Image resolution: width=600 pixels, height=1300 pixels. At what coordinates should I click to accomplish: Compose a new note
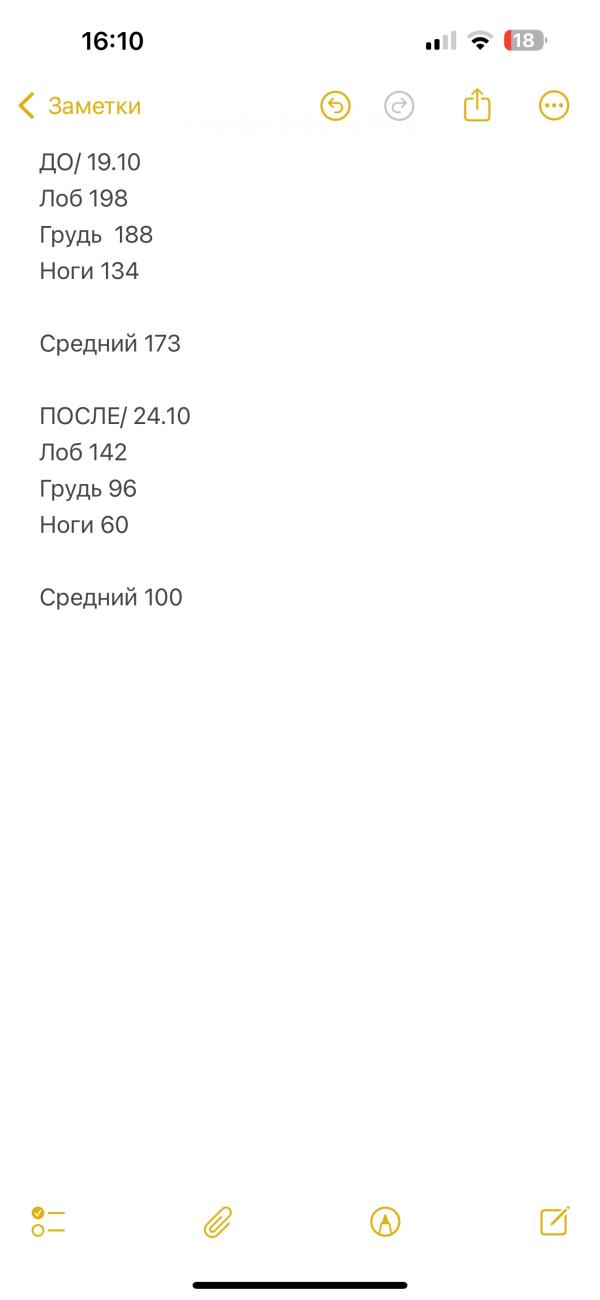[554, 1221]
